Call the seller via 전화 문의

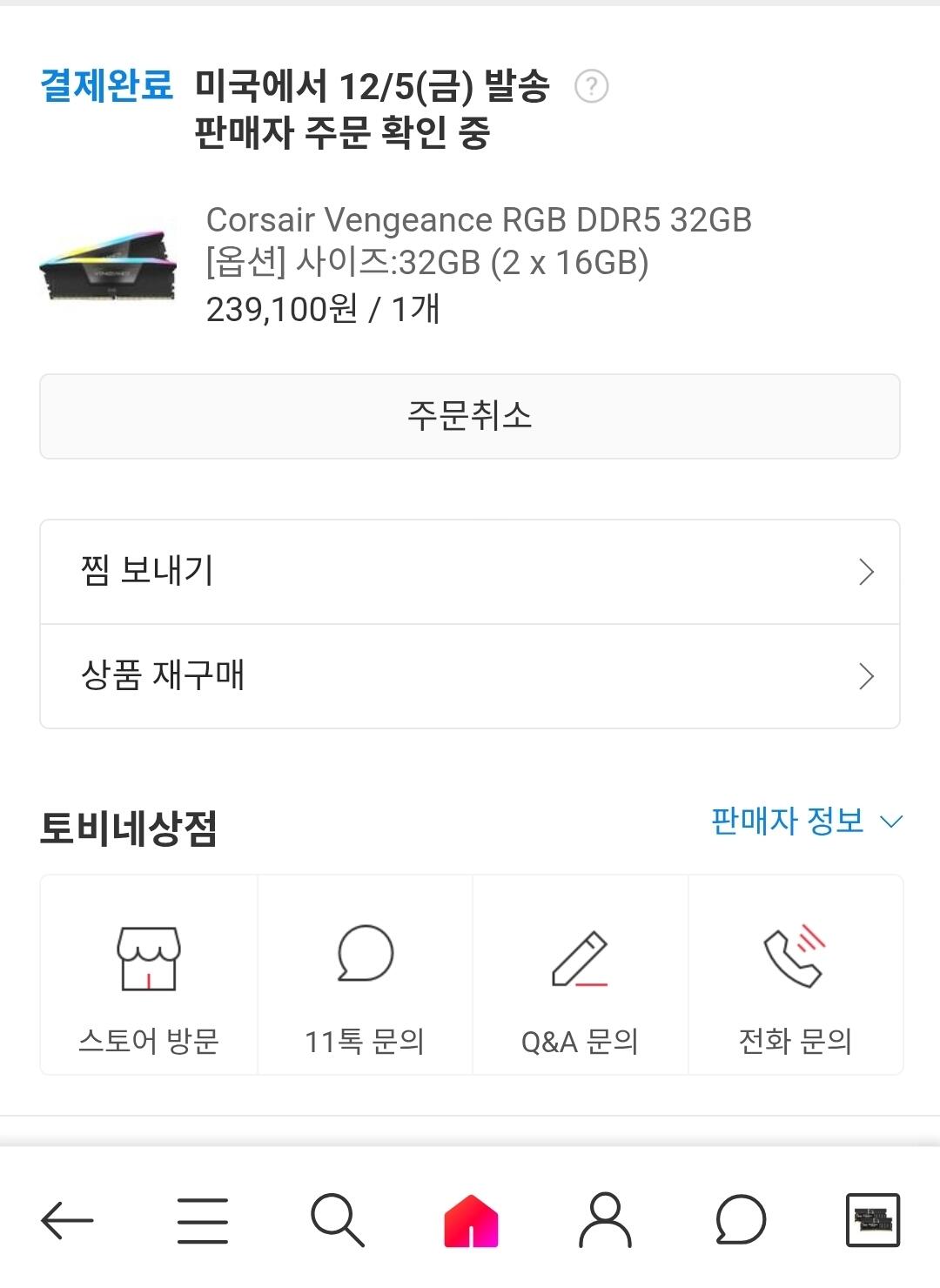point(796,975)
